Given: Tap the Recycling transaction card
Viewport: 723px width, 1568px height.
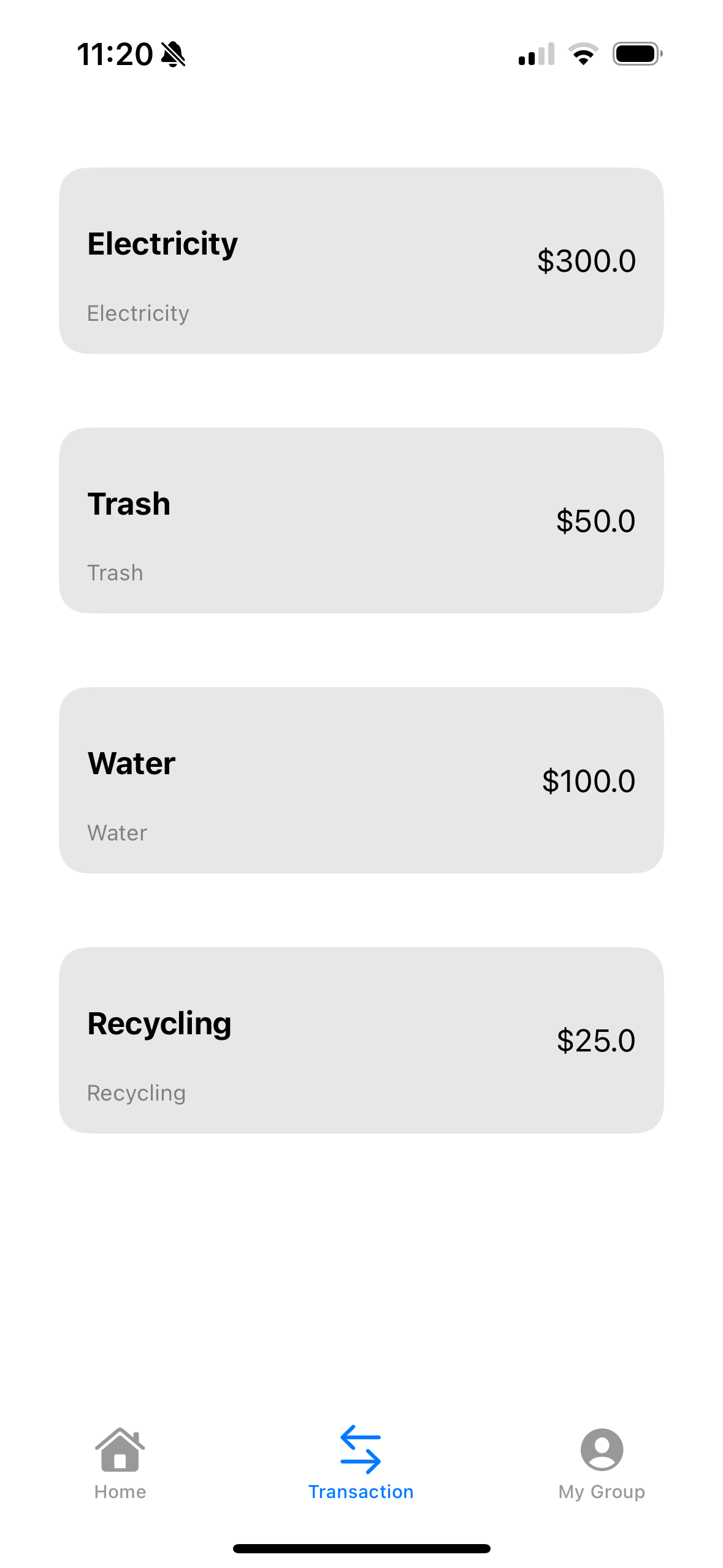Looking at the screenshot, I should [x=361, y=1040].
